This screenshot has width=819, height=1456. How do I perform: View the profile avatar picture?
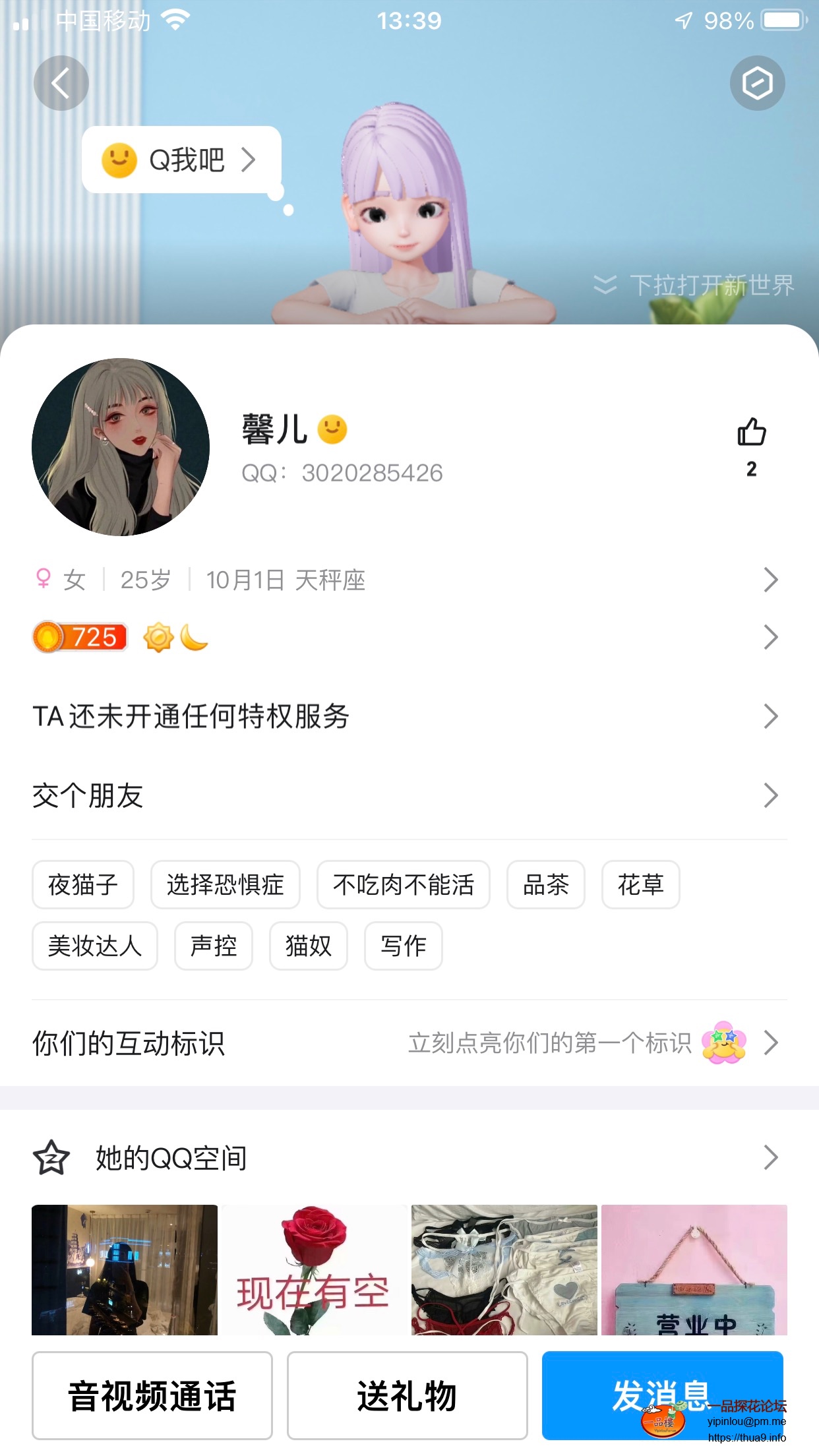click(121, 447)
